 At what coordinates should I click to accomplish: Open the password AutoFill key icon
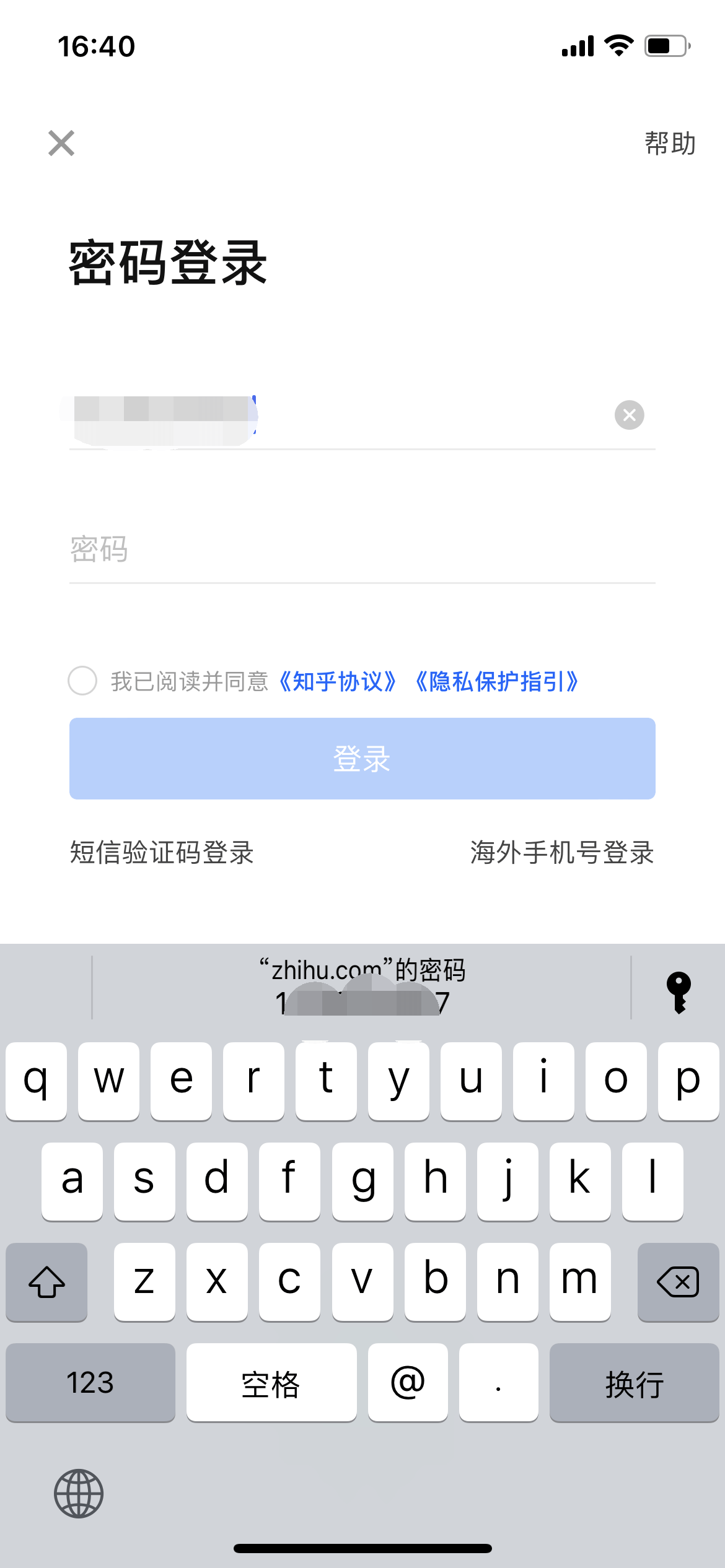[x=678, y=993]
